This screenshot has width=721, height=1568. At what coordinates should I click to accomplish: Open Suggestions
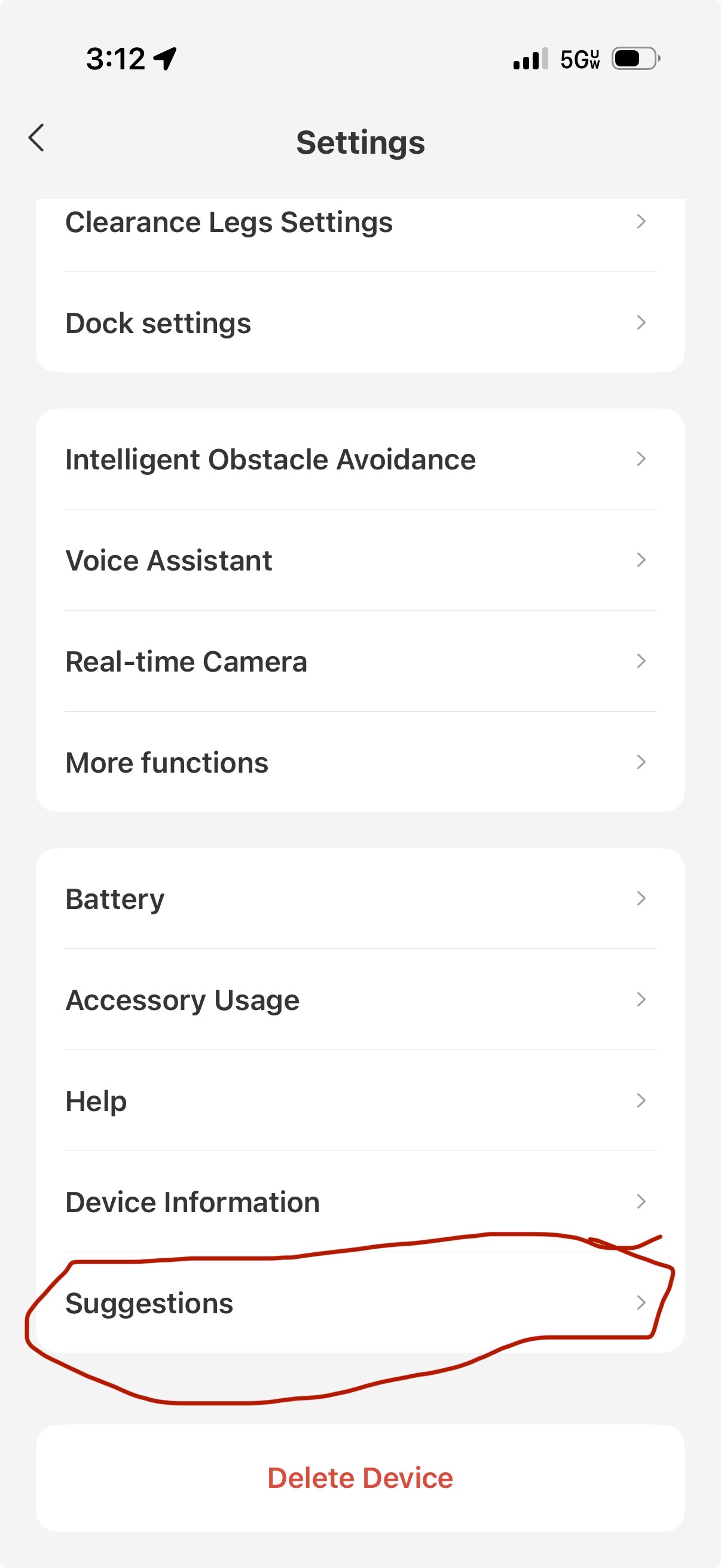[359, 1303]
